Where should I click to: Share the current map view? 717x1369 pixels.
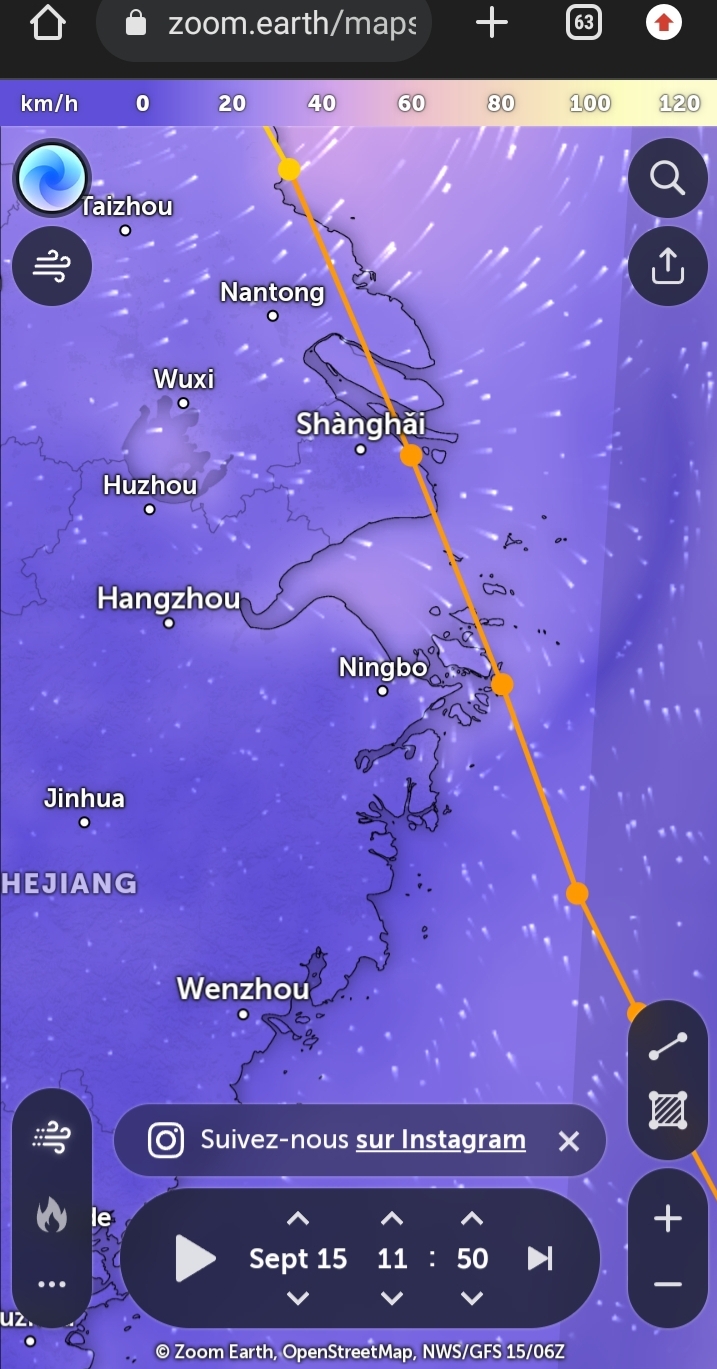[x=667, y=266]
